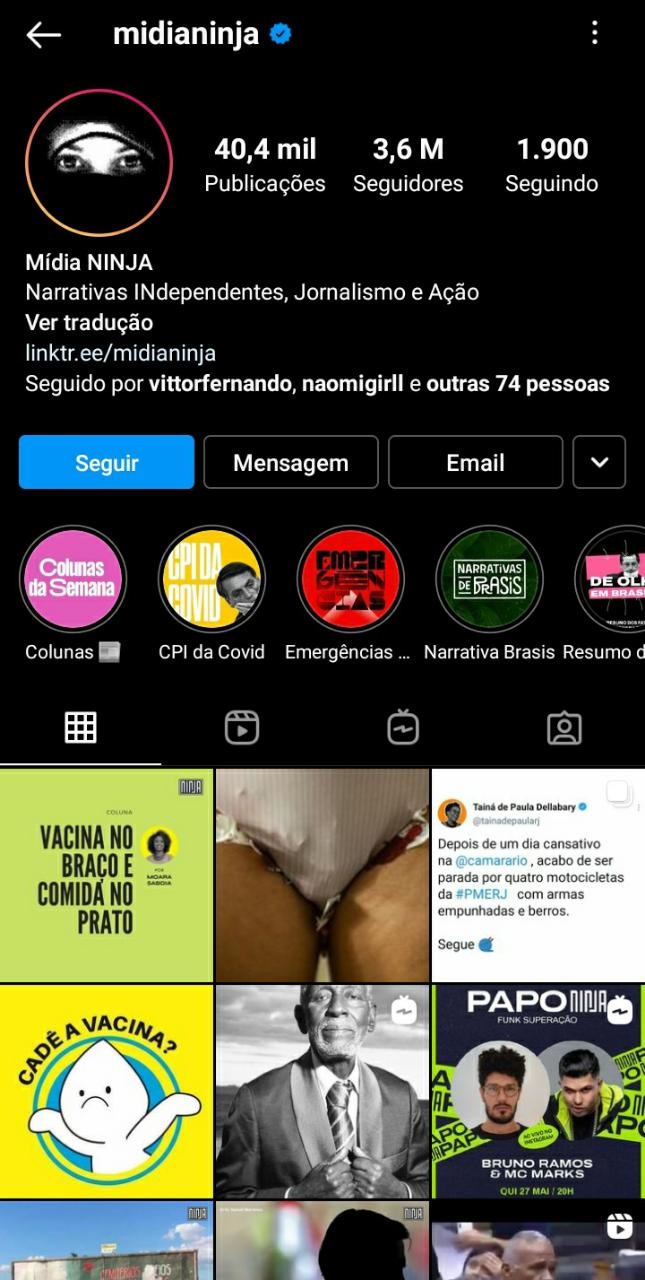This screenshot has width=645, height=1280.
Task: Open the Colunas story highlight
Action: point(73,579)
